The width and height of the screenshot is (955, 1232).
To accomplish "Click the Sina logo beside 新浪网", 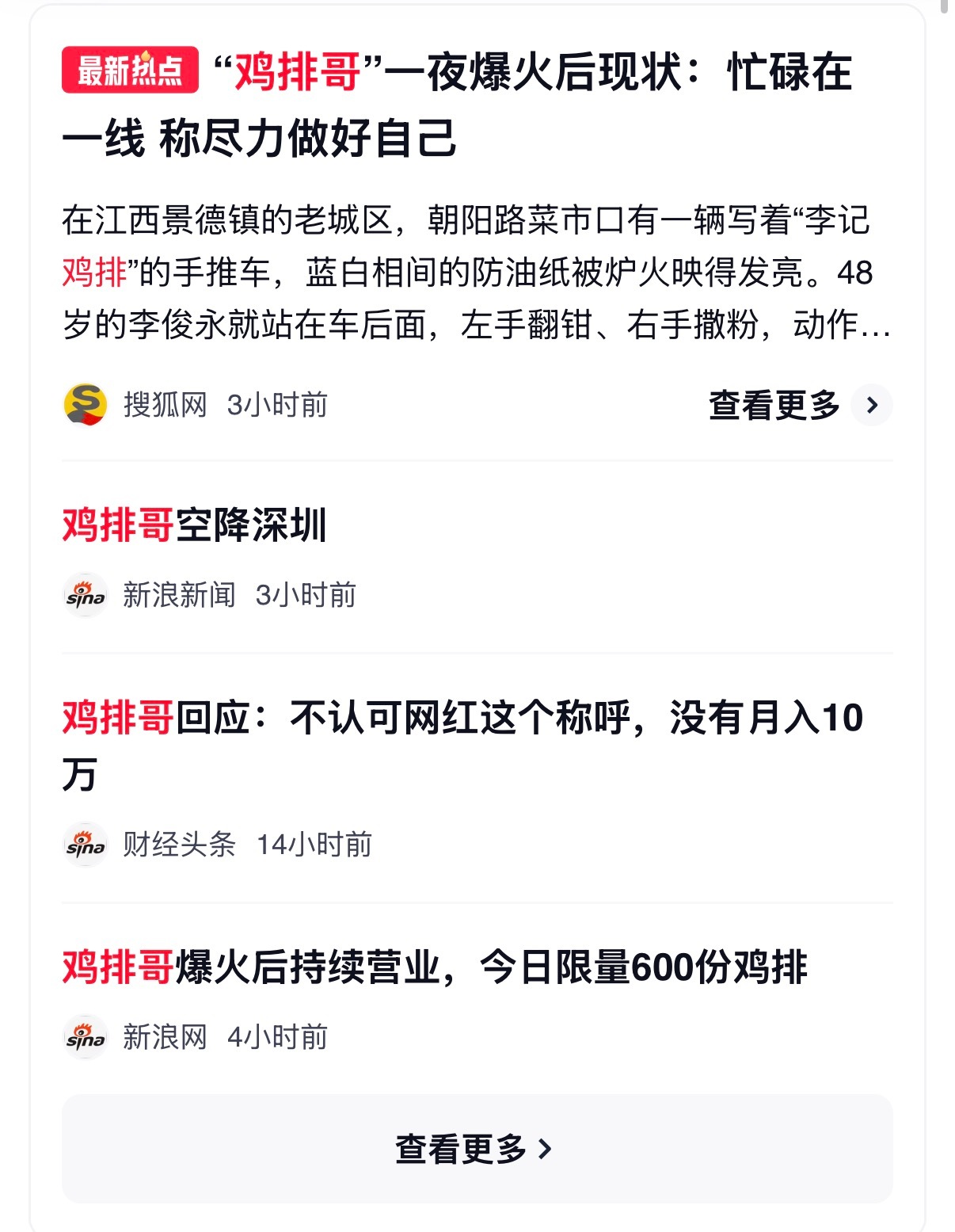I will (86, 1036).
